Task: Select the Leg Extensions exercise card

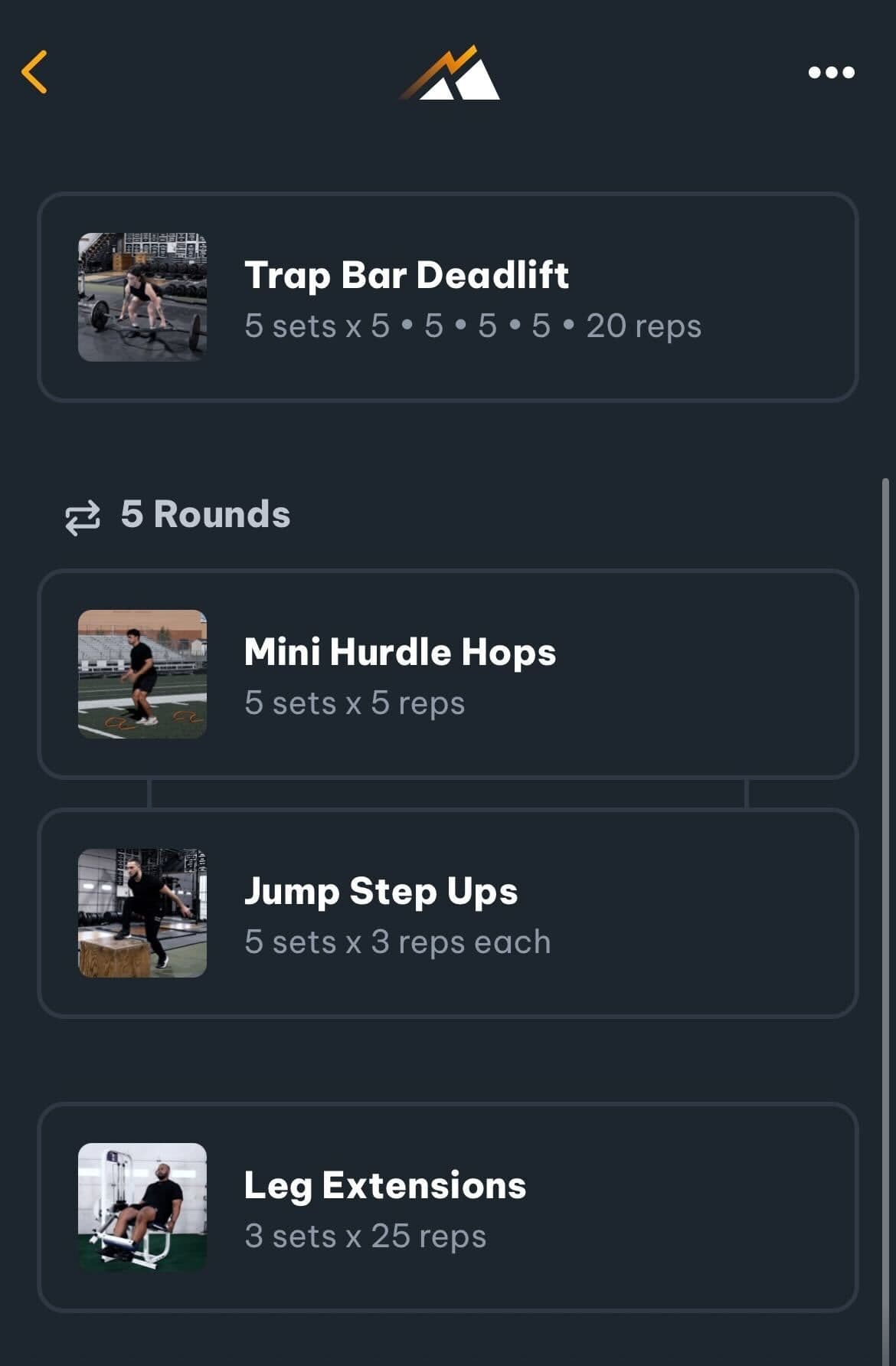Action: (447, 1207)
